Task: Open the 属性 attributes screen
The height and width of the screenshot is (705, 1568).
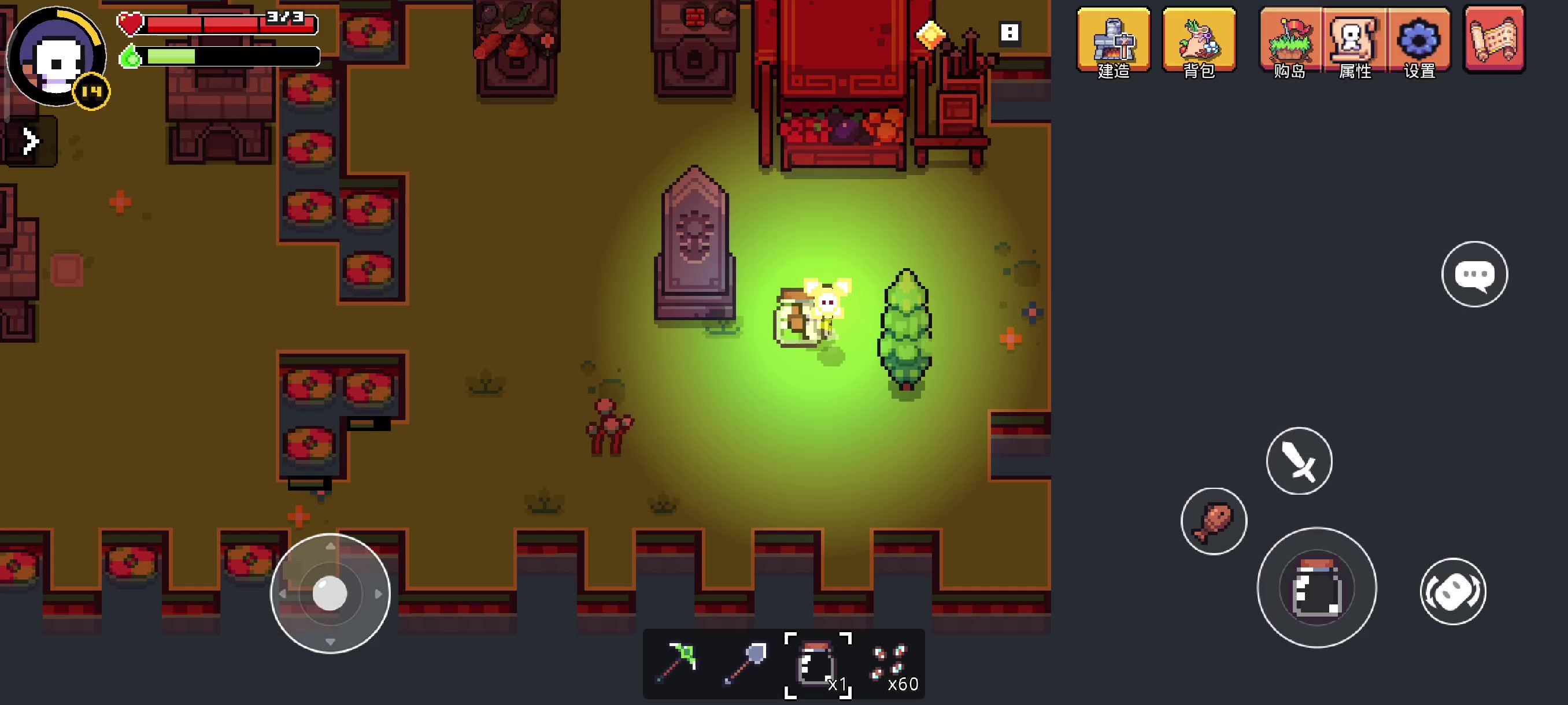Action: click(1355, 42)
